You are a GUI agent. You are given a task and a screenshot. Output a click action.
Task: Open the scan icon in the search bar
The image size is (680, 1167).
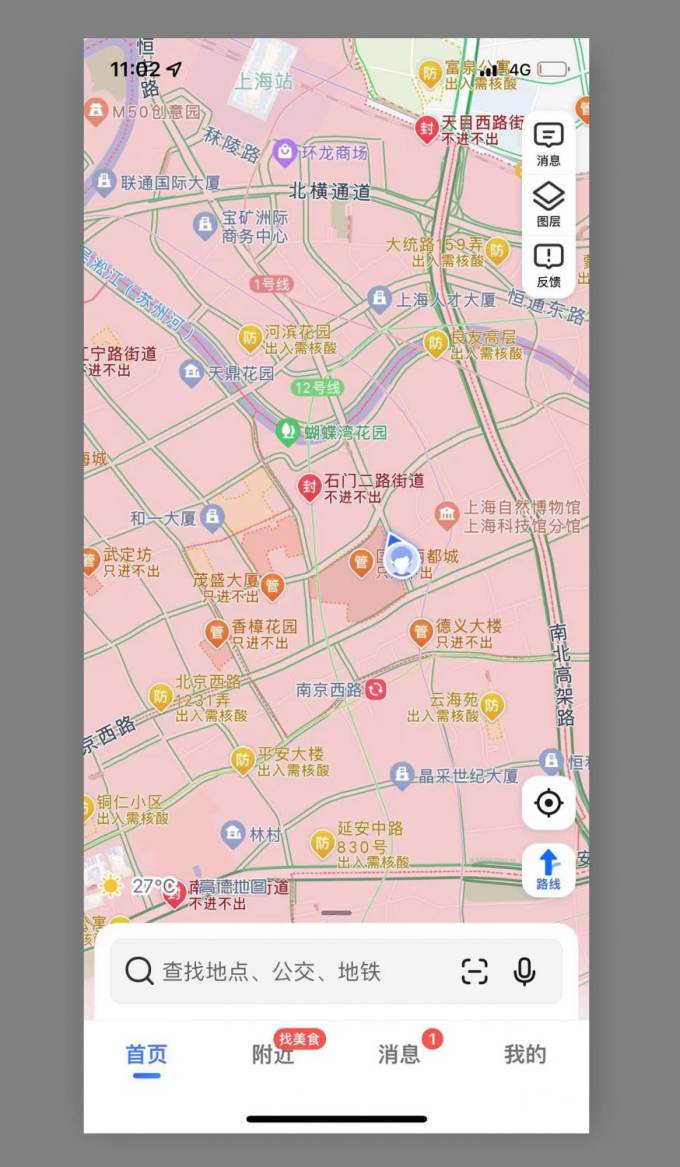click(x=475, y=971)
